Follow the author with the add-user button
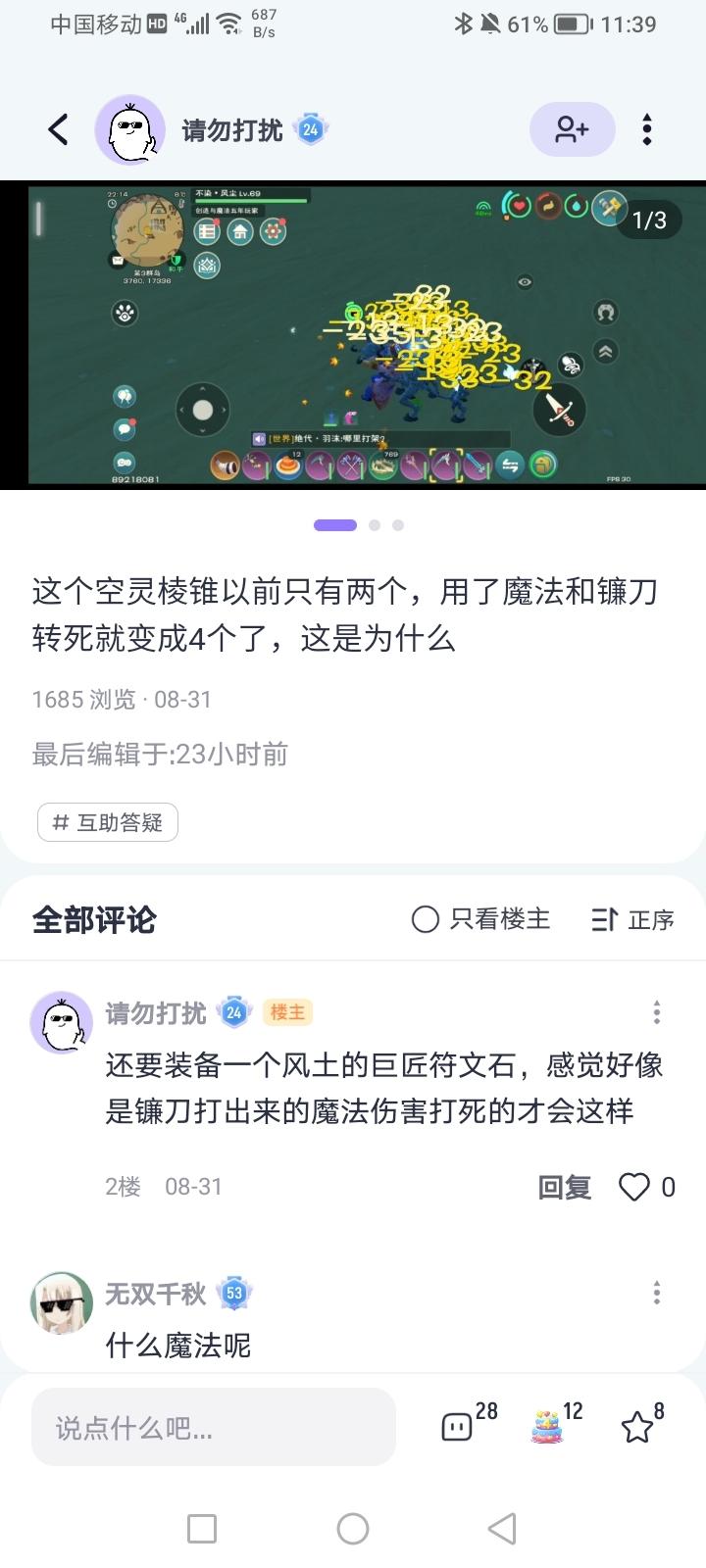706x1568 pixels. pyautogui.click(x=572, y=129)
